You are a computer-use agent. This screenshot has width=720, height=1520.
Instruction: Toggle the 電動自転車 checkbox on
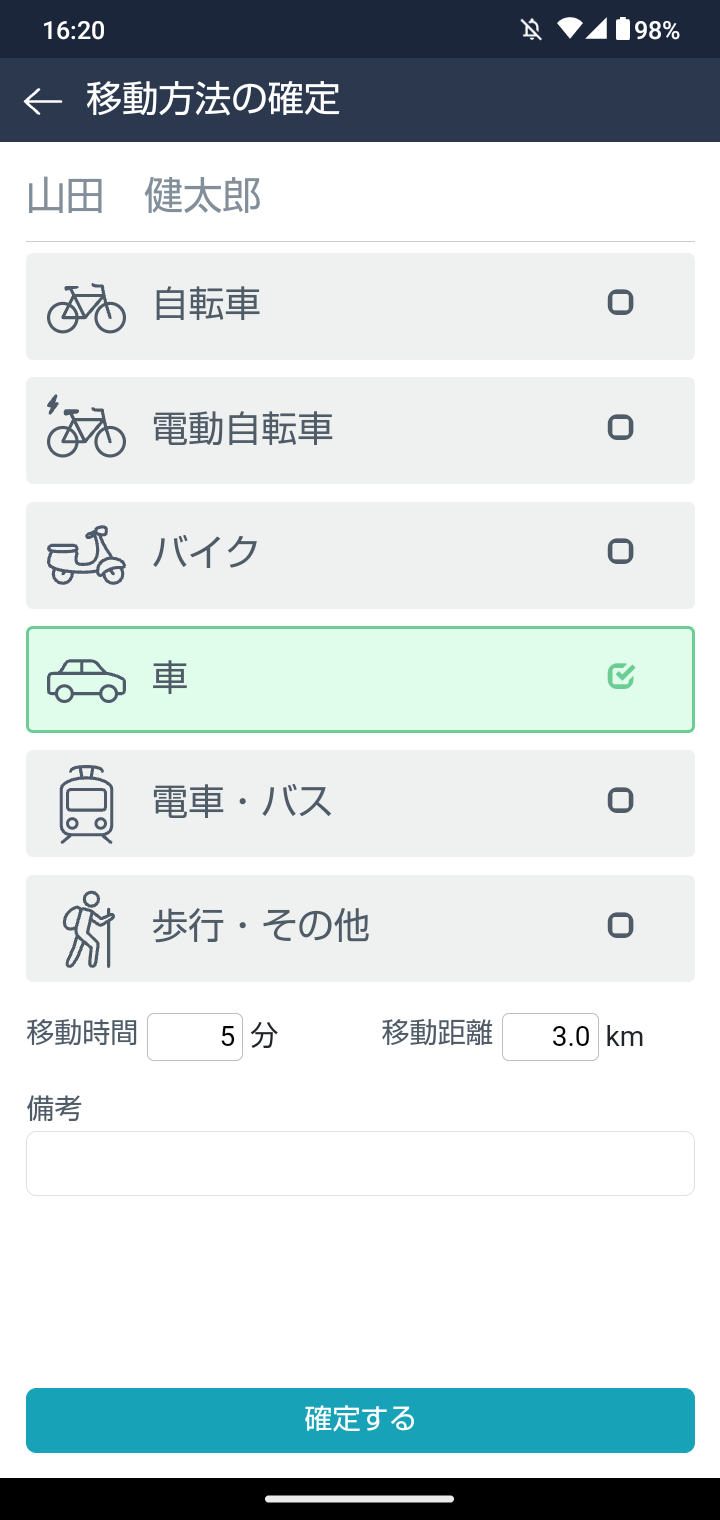[x=620, y=428]
